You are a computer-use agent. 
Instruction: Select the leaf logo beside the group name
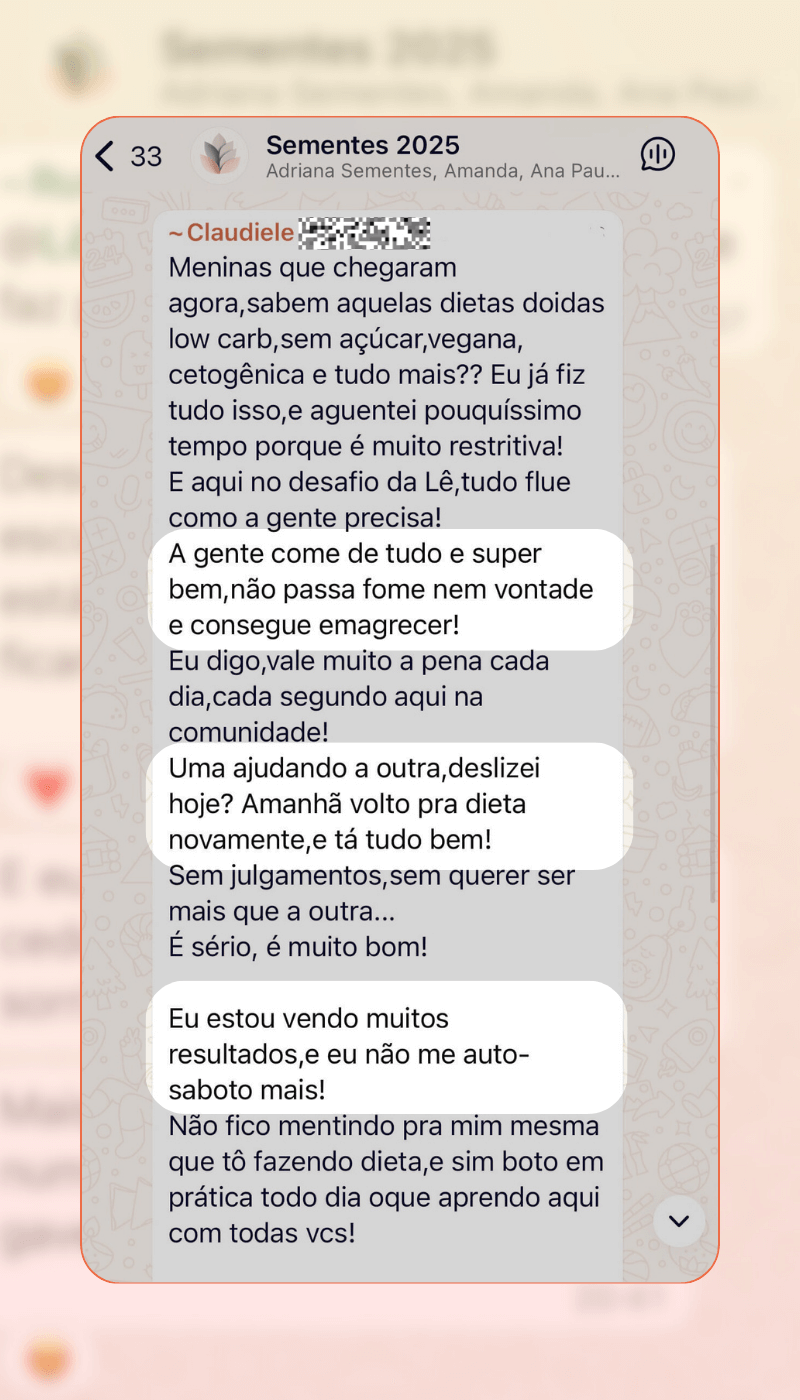point(219,156)
